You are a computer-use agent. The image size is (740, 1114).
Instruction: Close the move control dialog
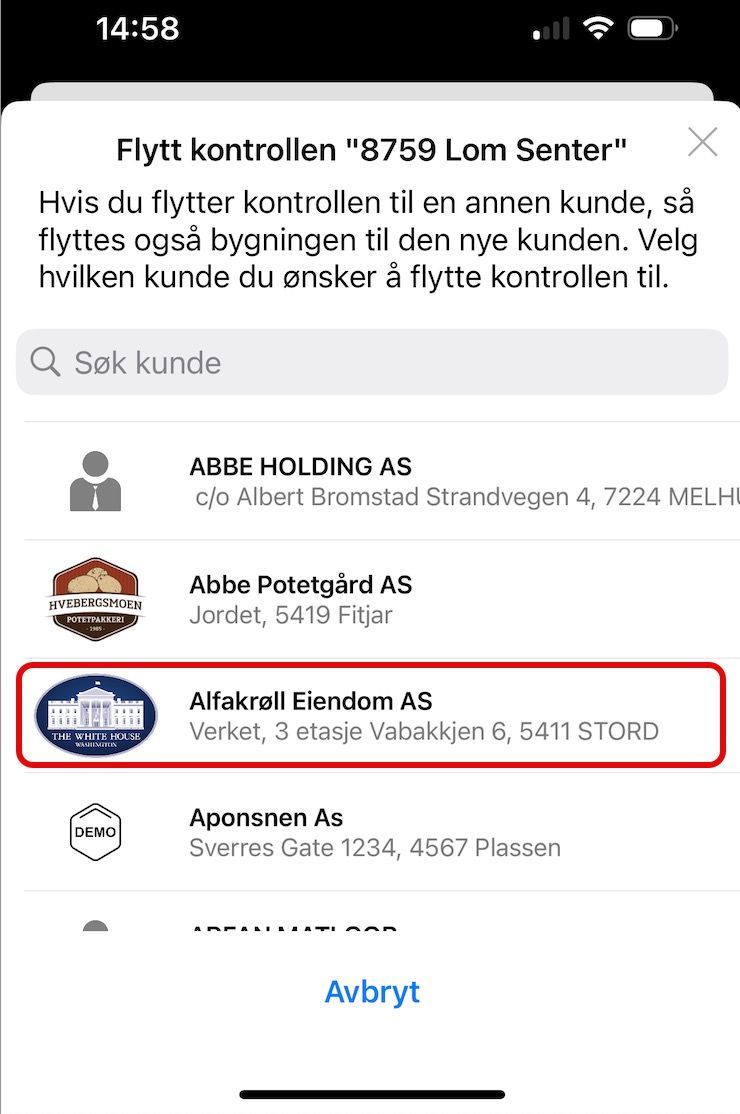(702, 143)
